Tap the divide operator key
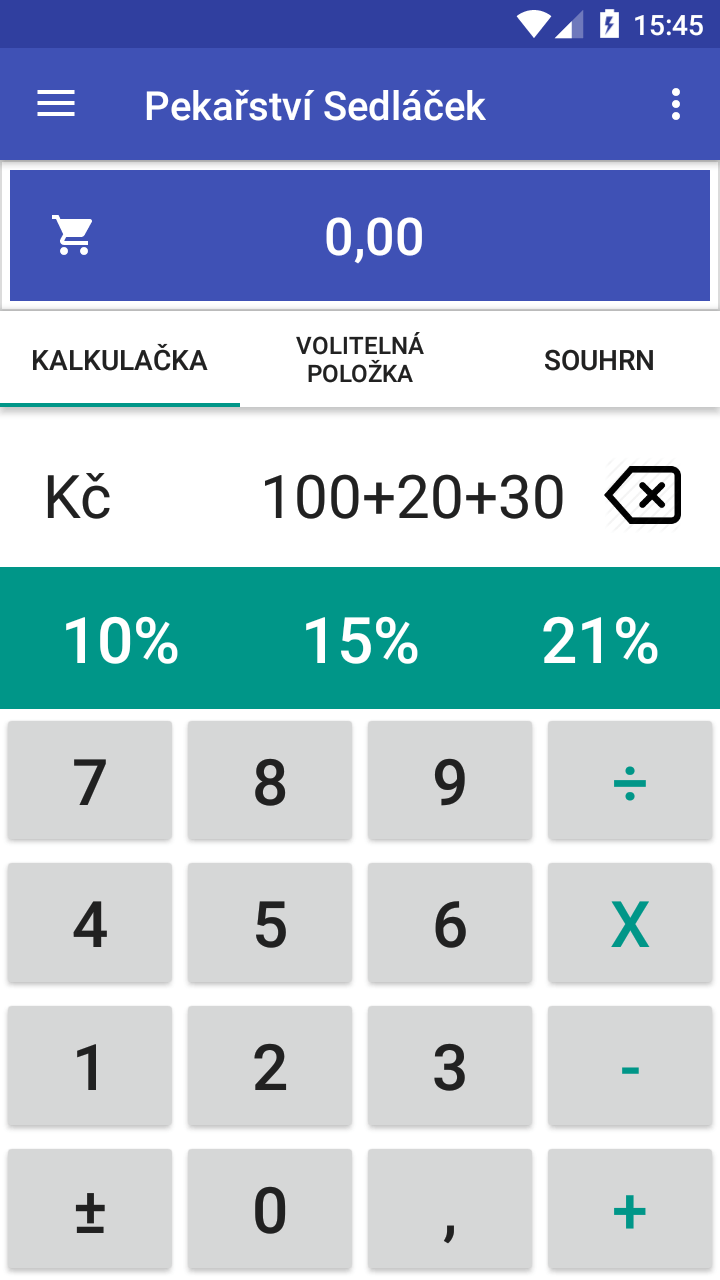The height and width of the screenshot is (1280, 720). [x=630, y=781]
